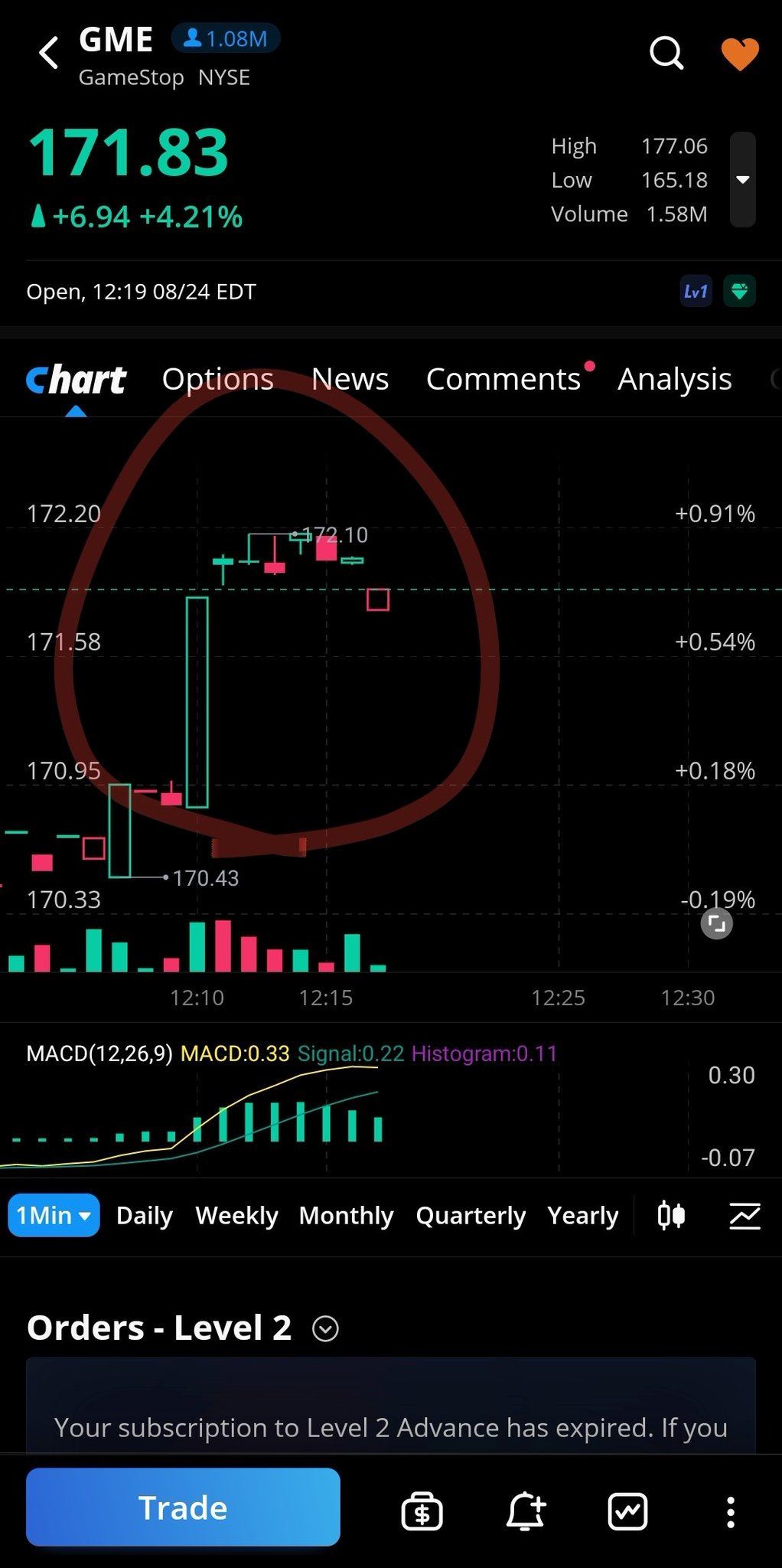
Task: Open the chart indicators settings
Action: (744, 1215)
